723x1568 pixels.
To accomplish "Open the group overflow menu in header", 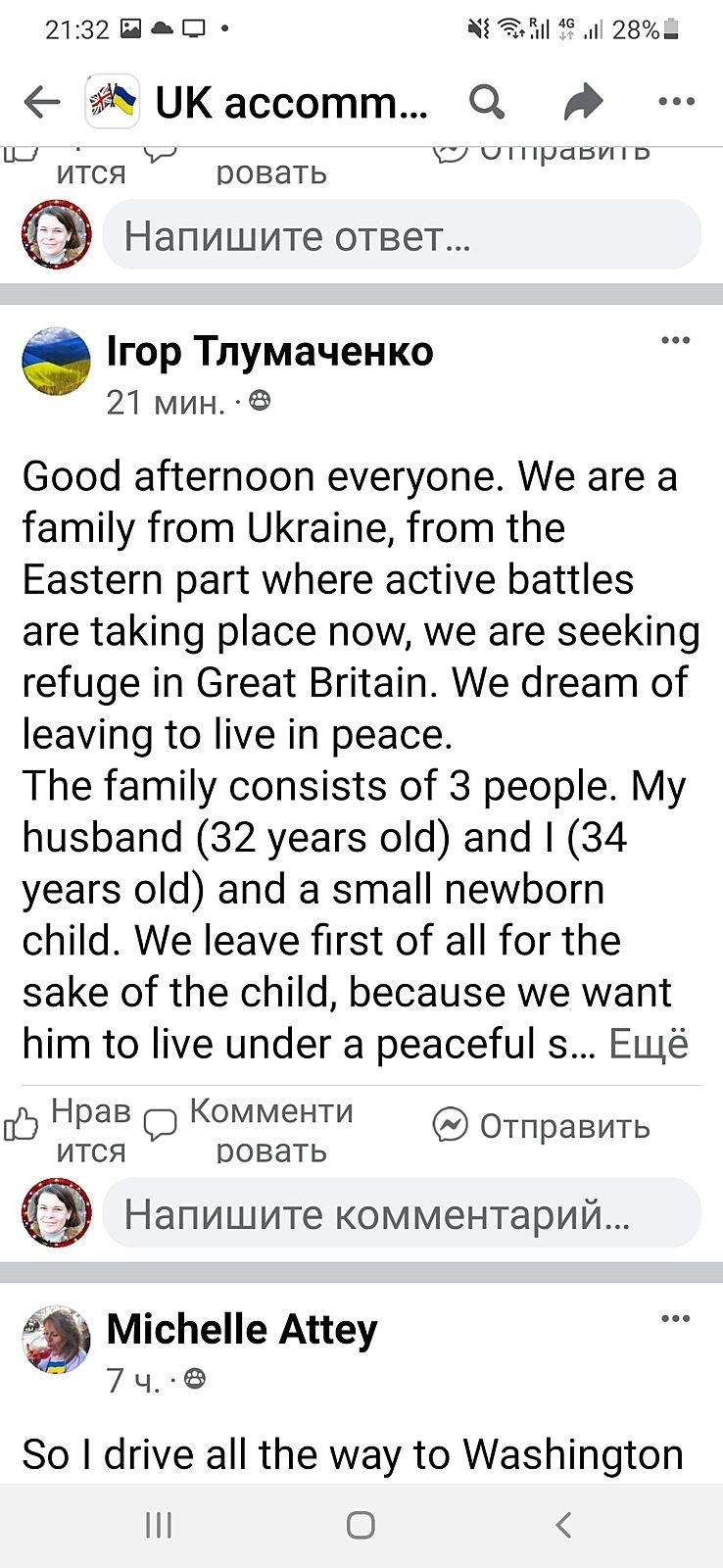I will click(676, 101).
